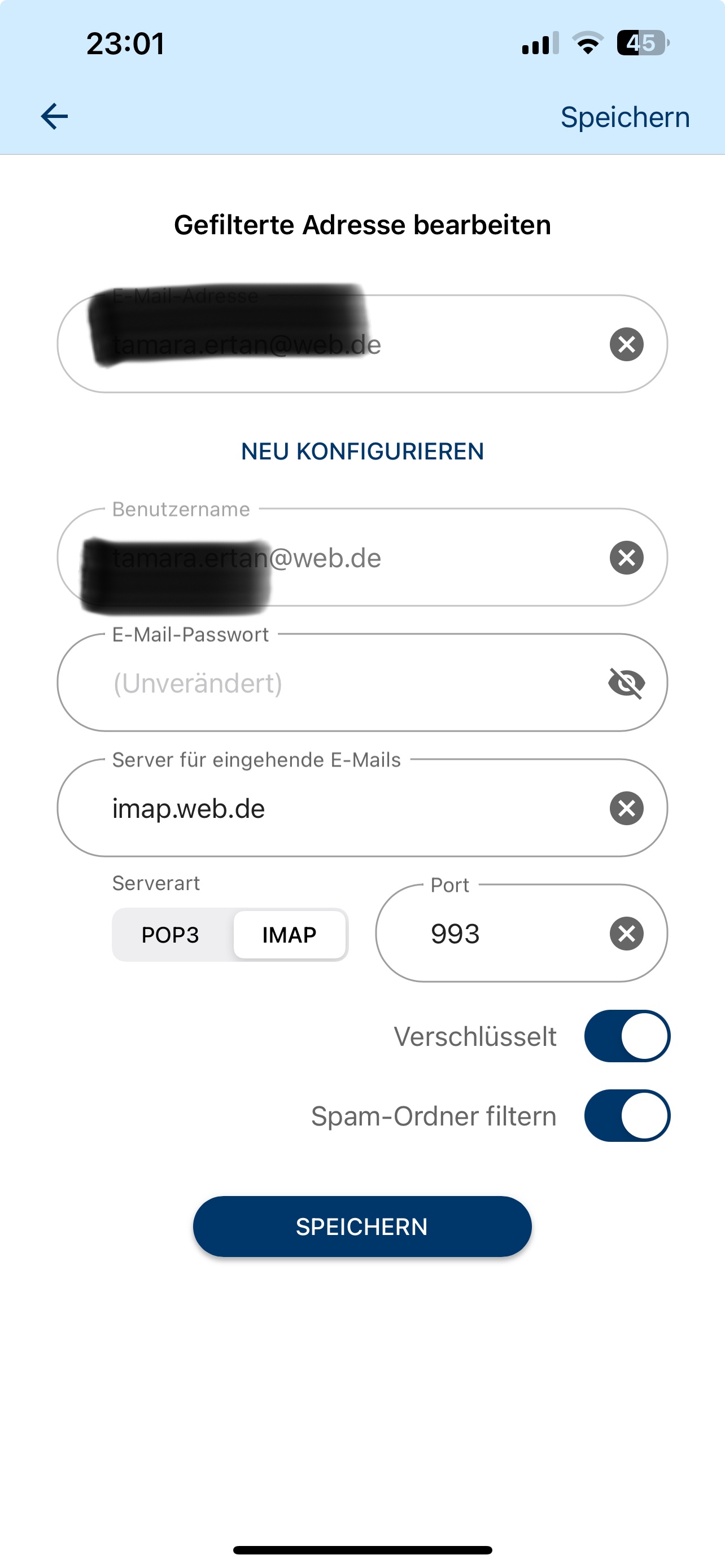Disable the Verschlüsselt switch
Screen dimensions: 725x1568
[627, 1036]
